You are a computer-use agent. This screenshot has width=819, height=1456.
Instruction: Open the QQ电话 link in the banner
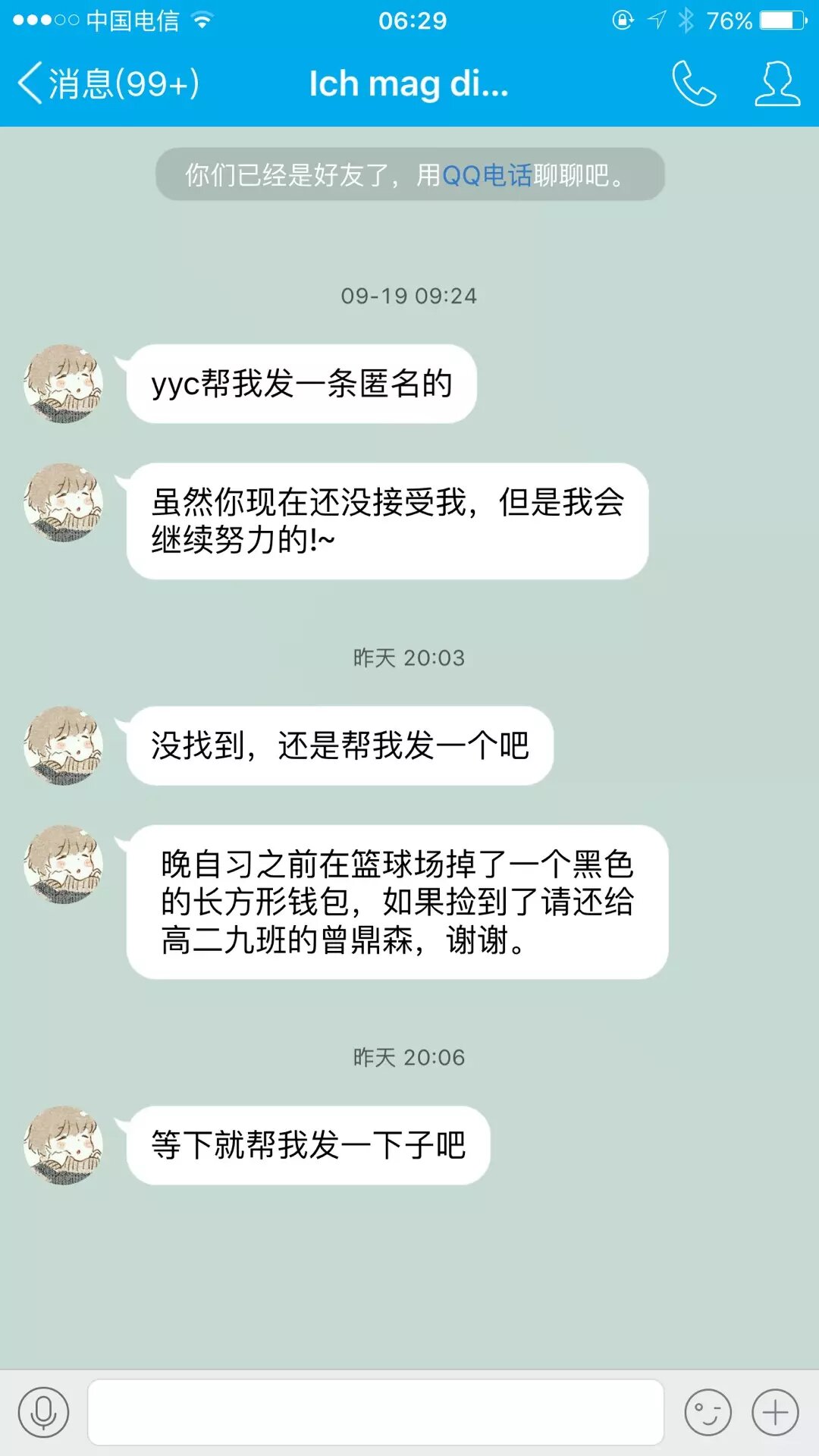(x=486, y=175)
